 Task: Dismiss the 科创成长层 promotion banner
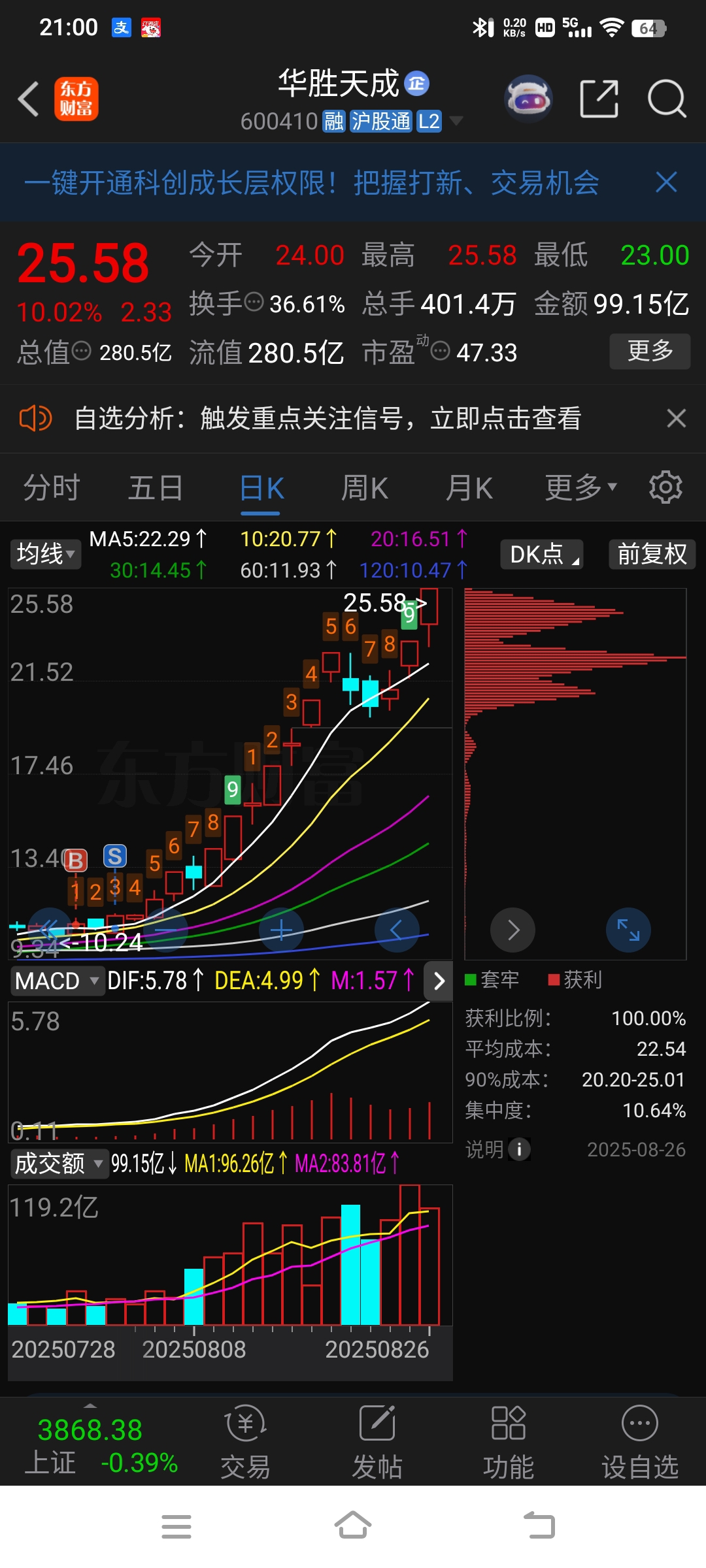click(666, 182)
